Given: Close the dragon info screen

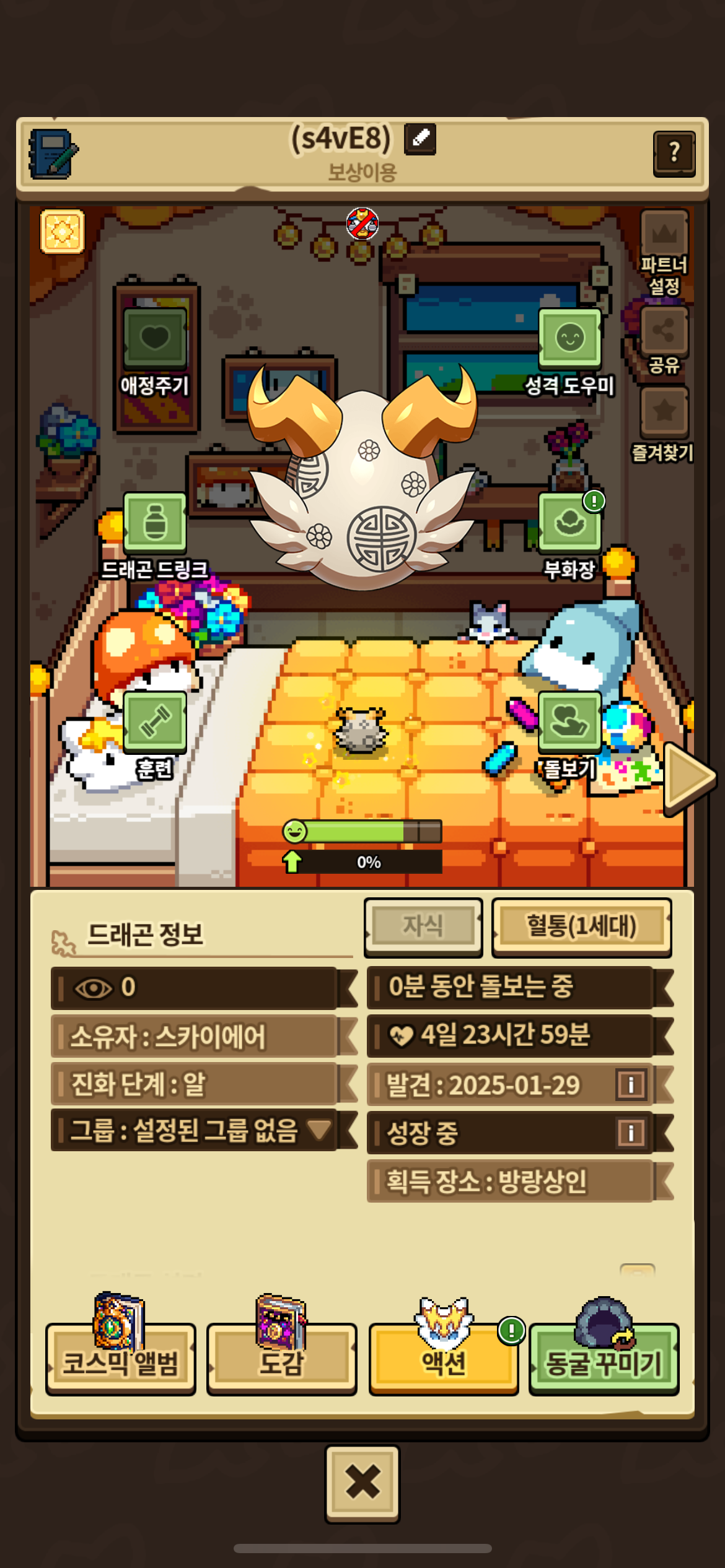Looking at the screenshot, I should coord(362,1483).
